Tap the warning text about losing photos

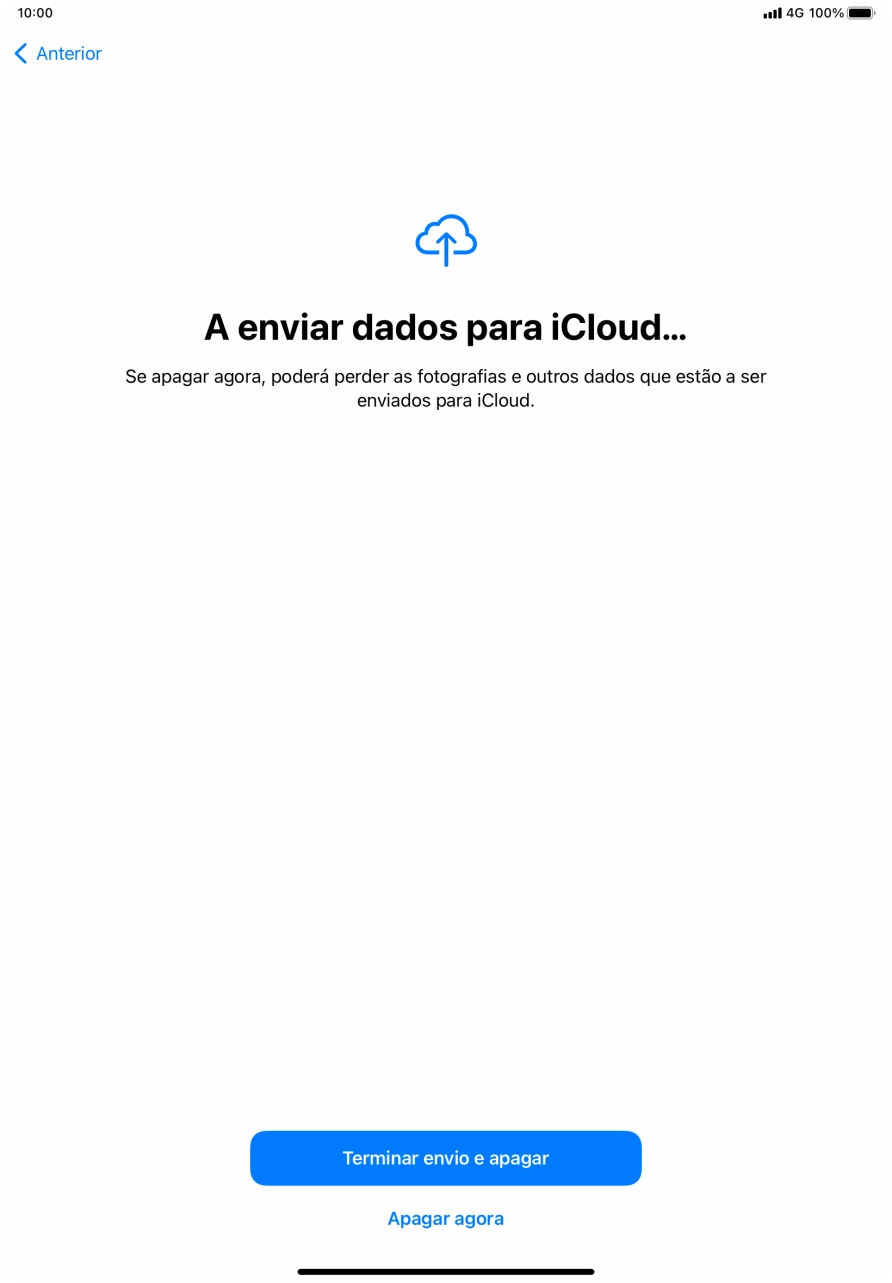pos(445,388)
